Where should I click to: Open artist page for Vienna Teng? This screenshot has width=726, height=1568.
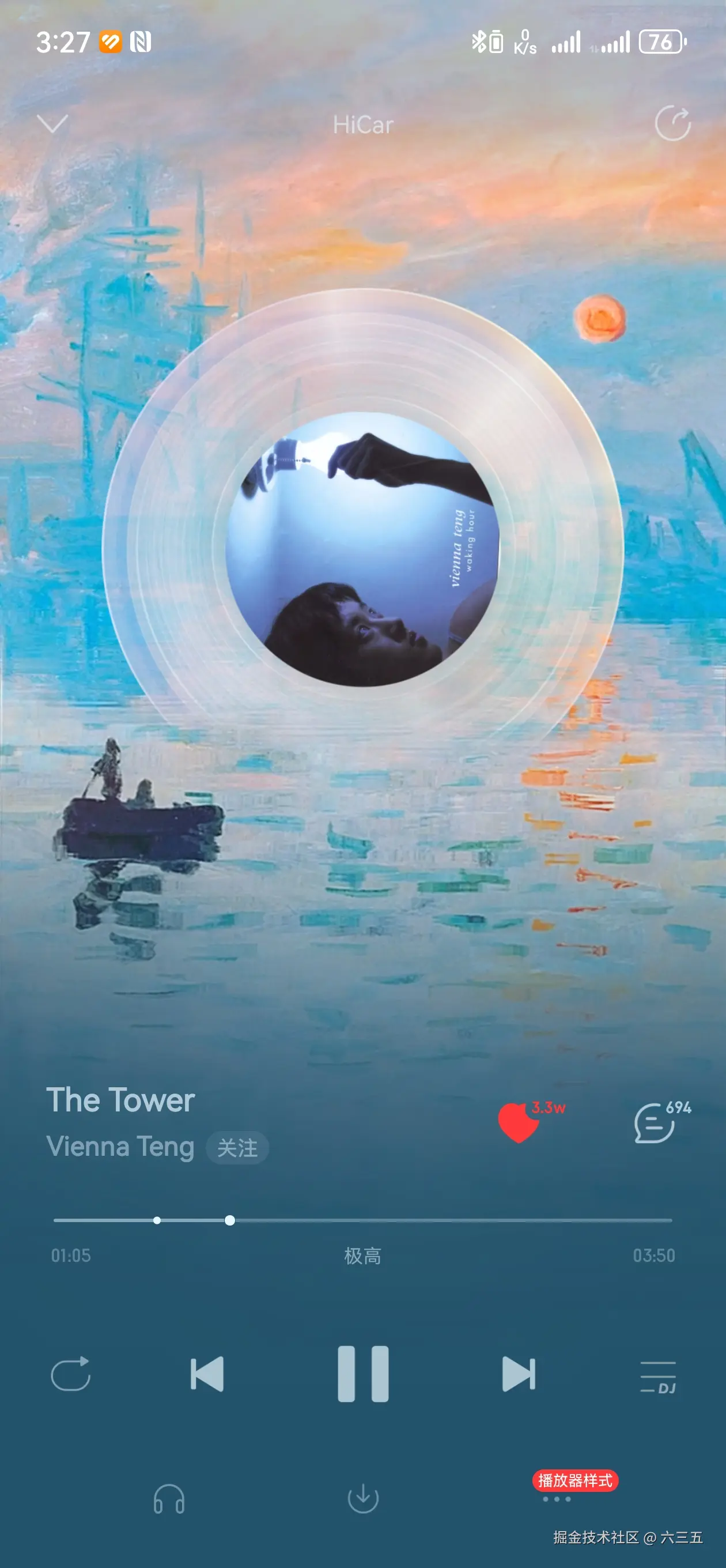point(120,1147)
